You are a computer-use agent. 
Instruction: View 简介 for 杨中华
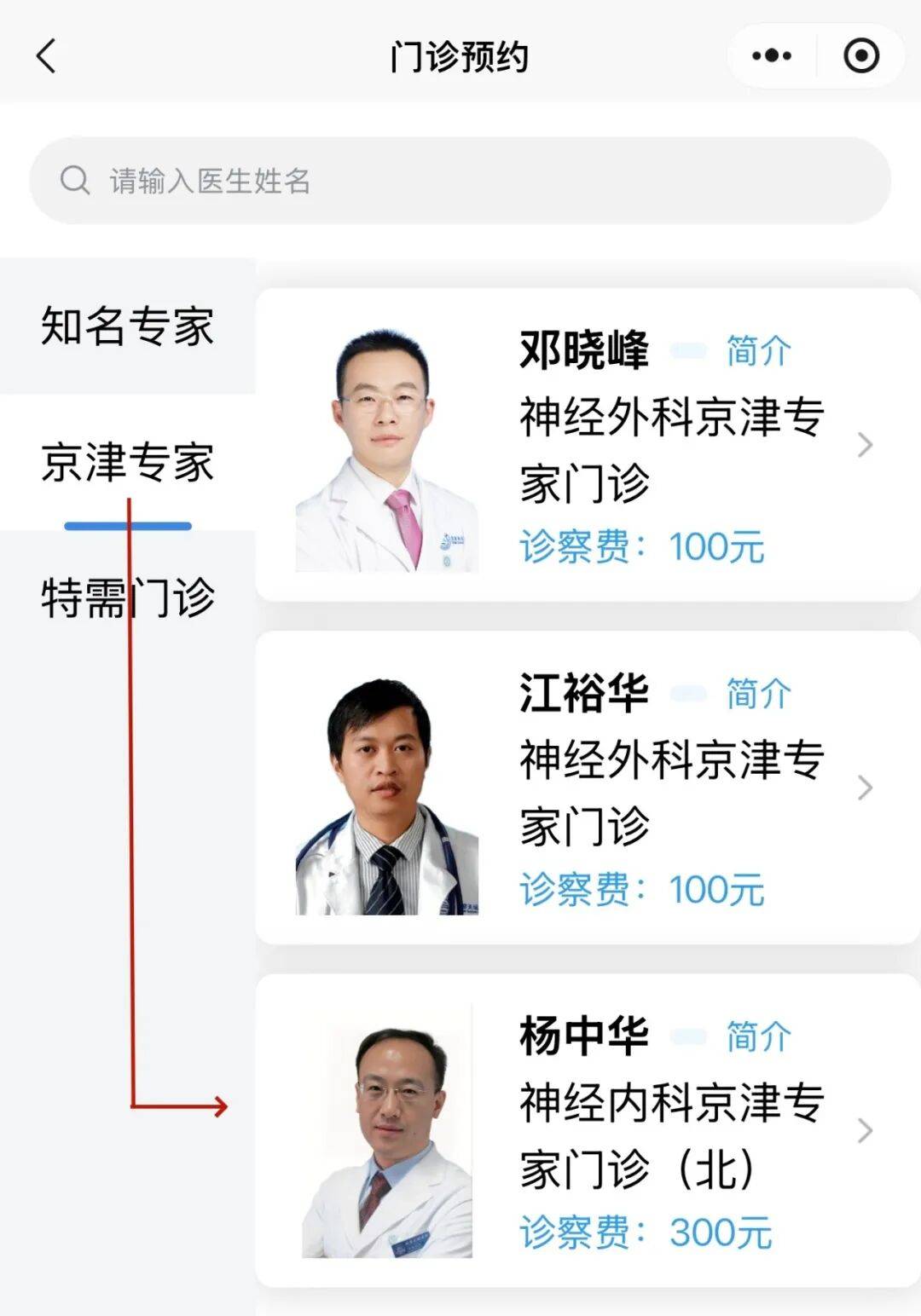[758, 1037]
